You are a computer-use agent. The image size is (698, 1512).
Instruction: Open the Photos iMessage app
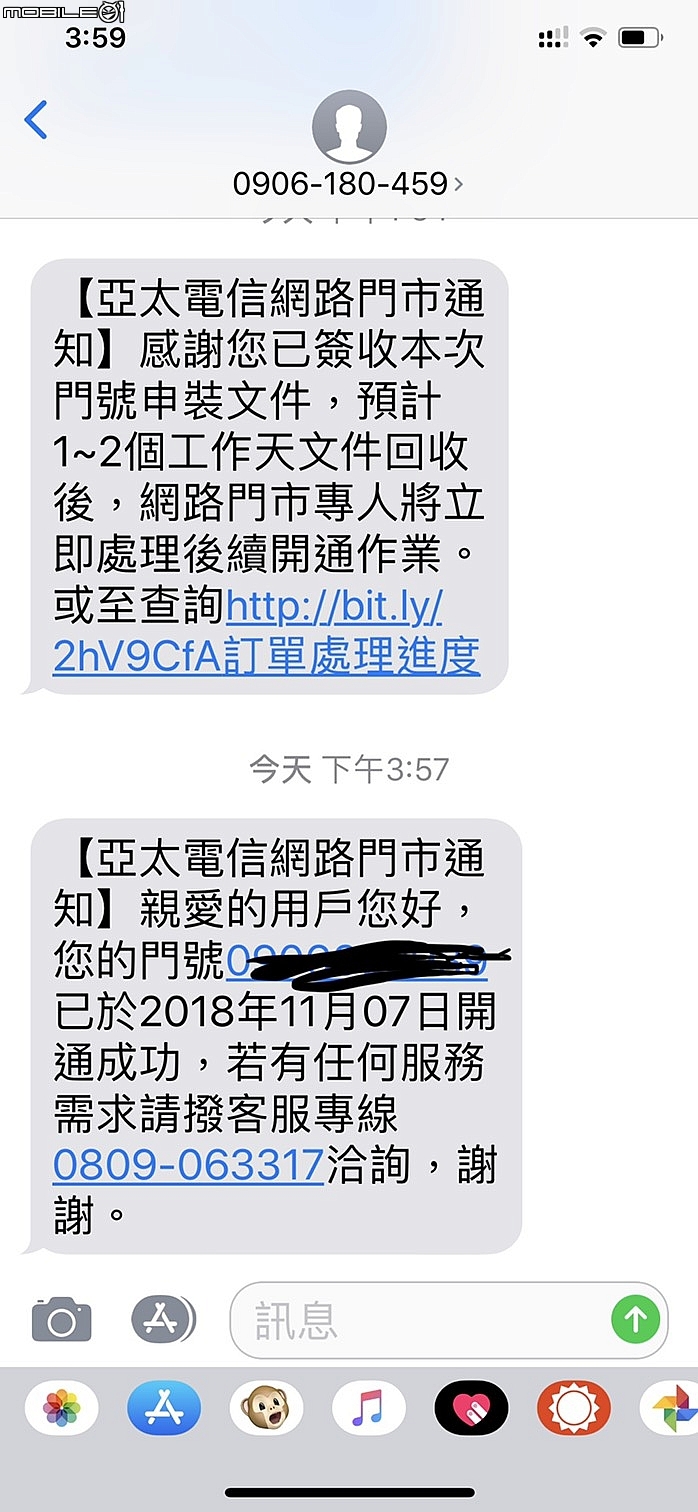pos(62,1409)
